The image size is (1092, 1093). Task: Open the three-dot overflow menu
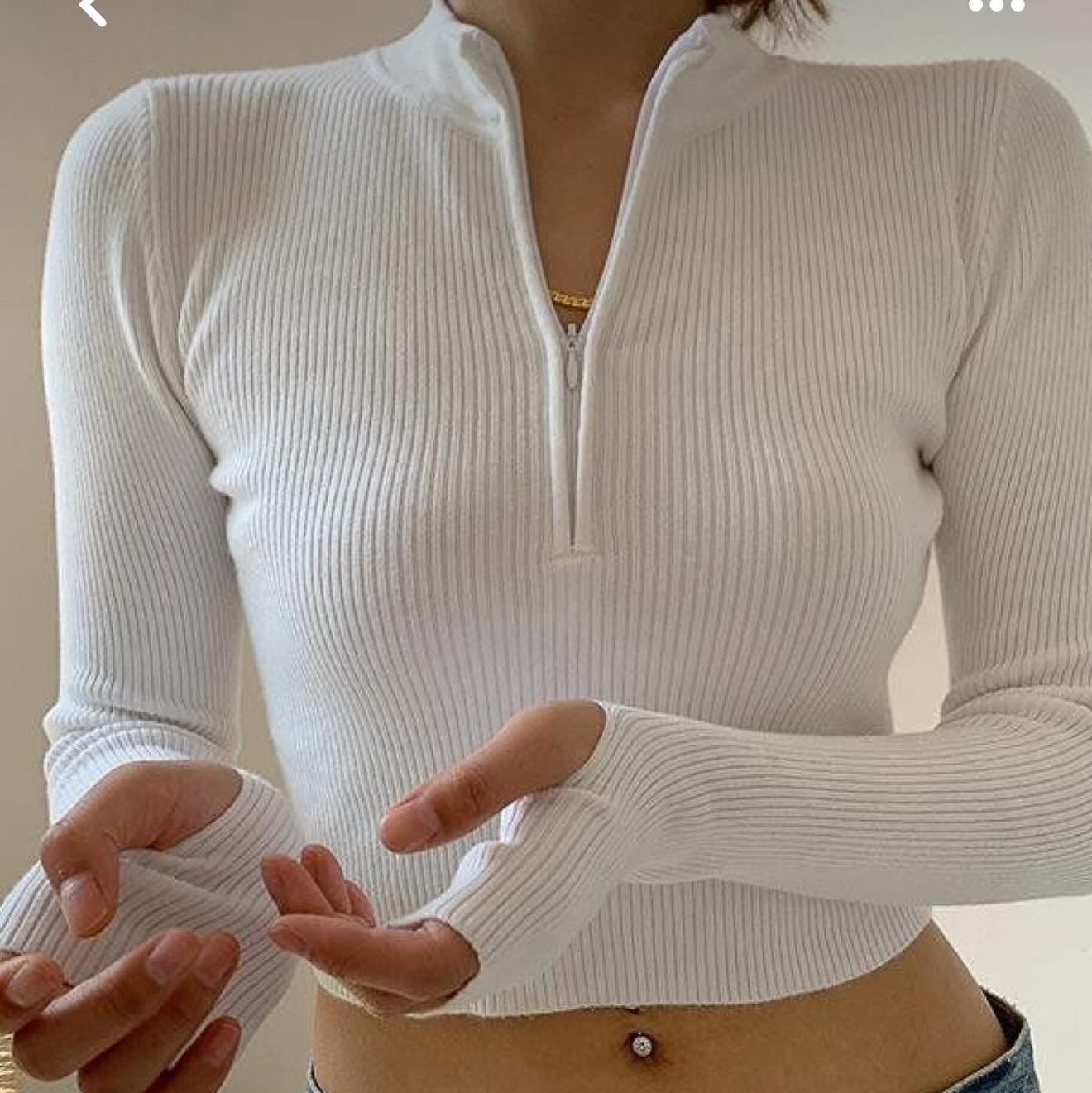pos(997,5)
